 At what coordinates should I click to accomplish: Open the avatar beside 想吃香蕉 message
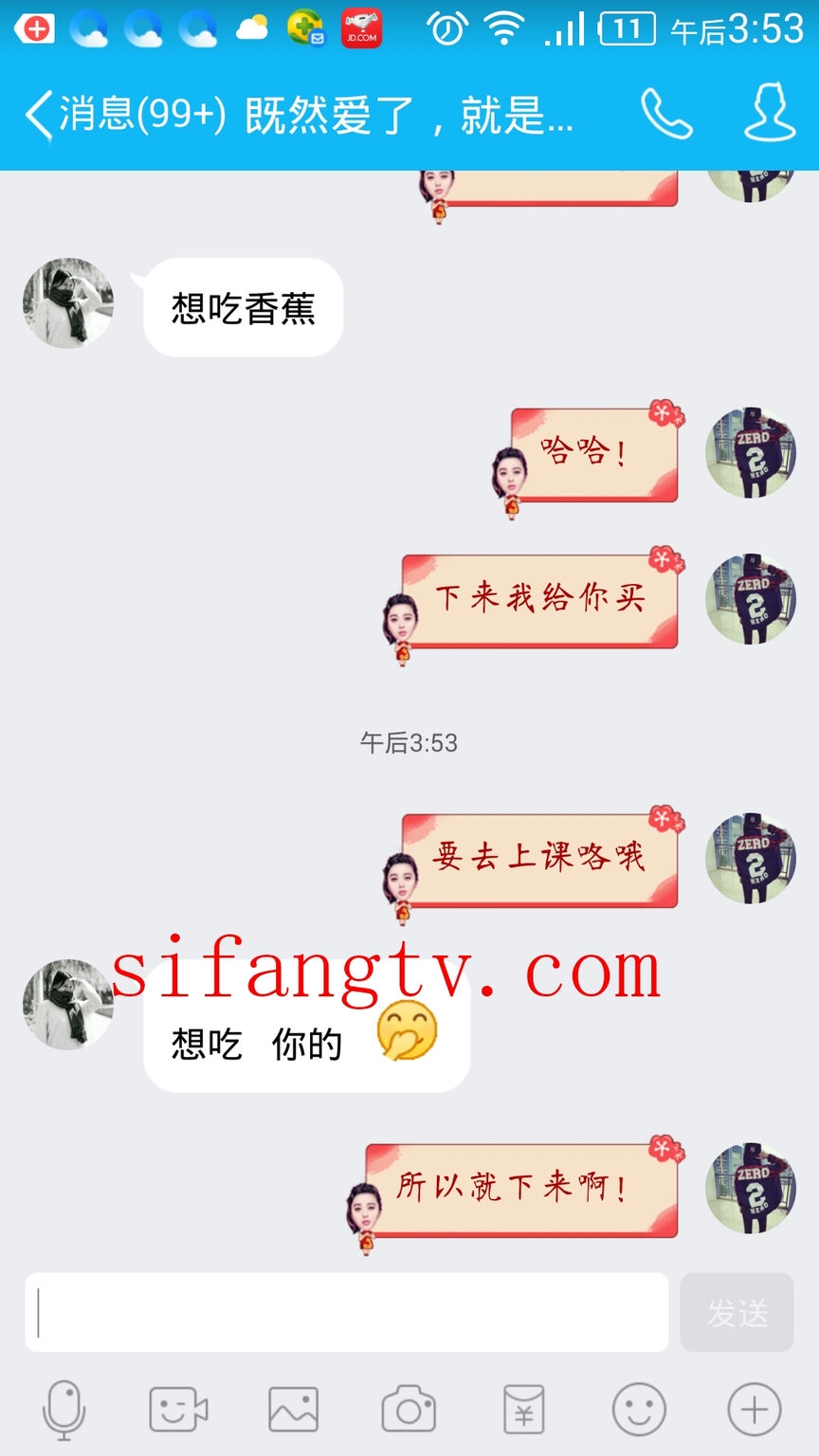pos(68,303)
